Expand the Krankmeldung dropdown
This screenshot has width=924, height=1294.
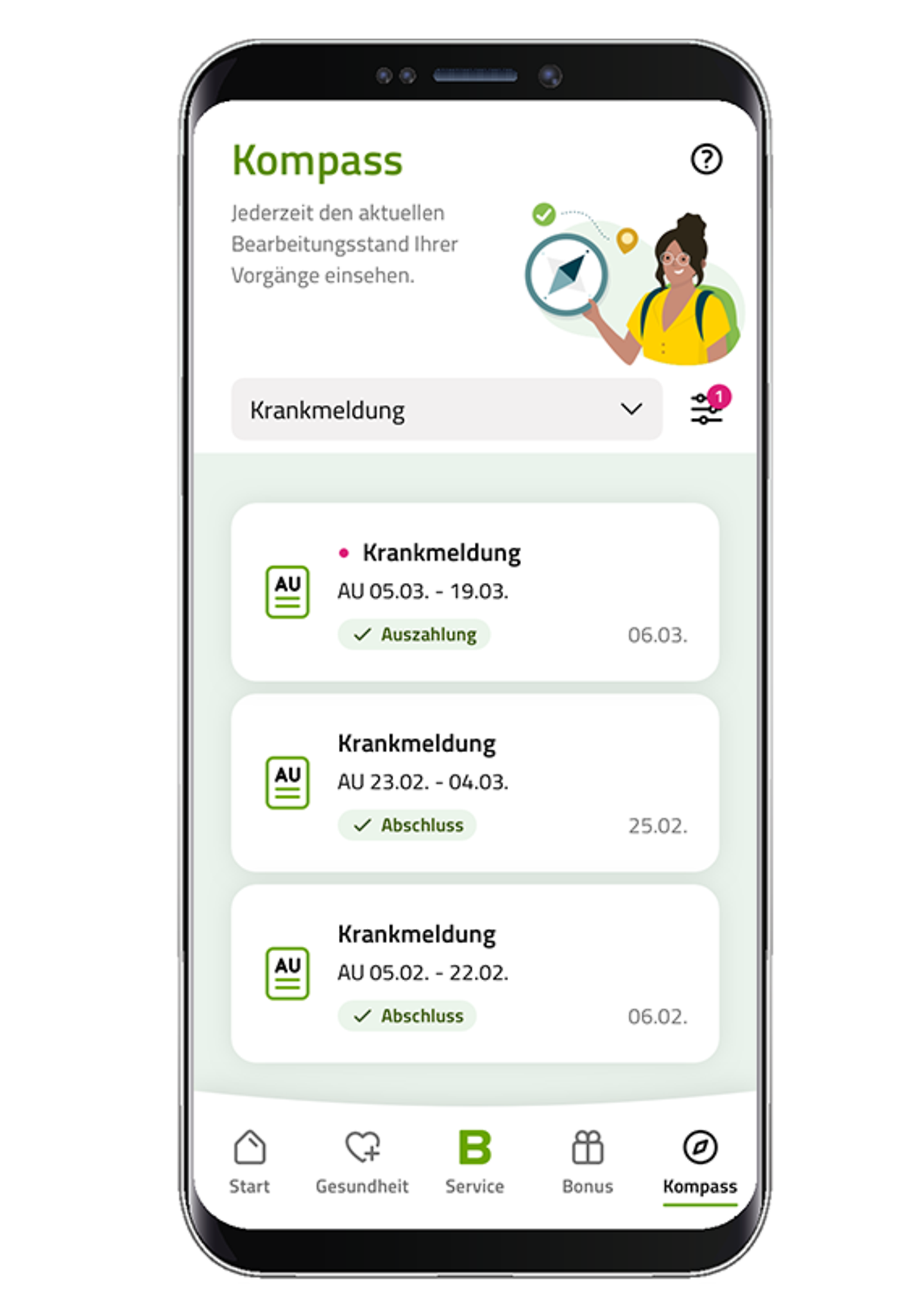pos(446,410)
